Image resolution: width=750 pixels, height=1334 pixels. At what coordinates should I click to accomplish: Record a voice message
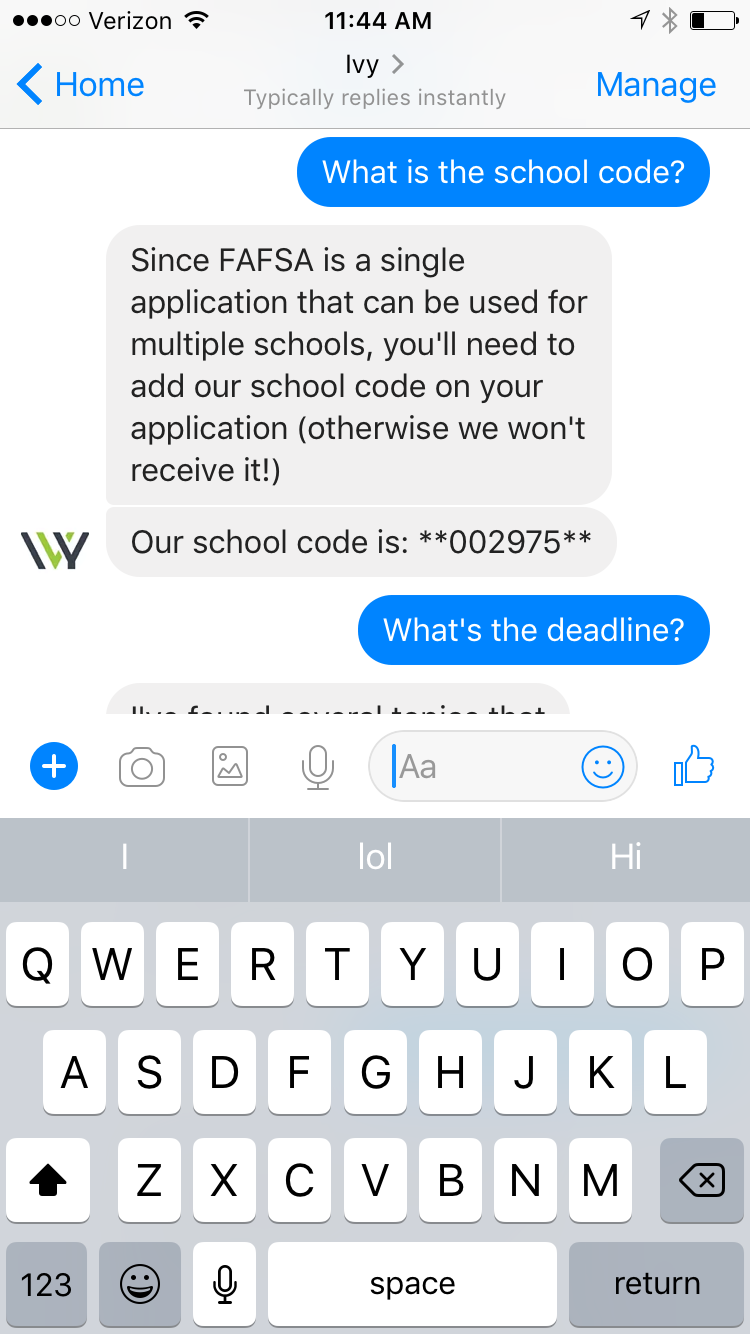point(317,767)
